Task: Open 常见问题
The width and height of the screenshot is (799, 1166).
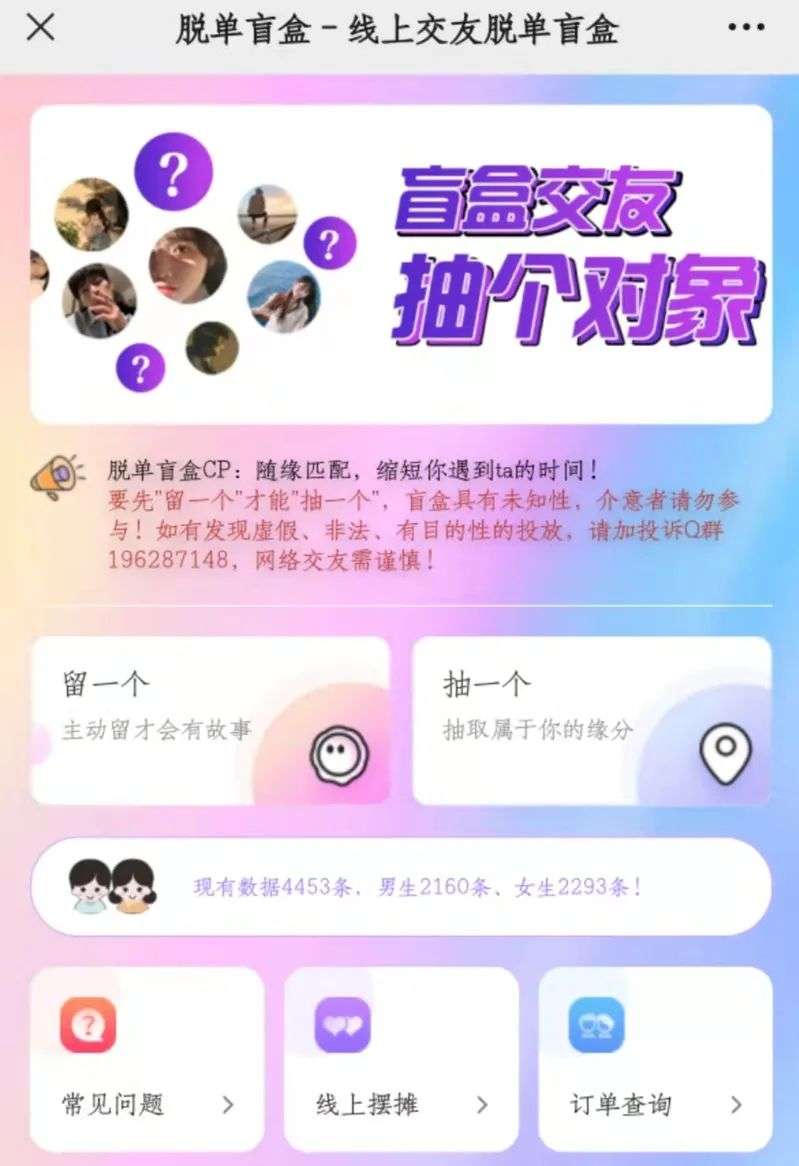Action: tap(147, 1058)
